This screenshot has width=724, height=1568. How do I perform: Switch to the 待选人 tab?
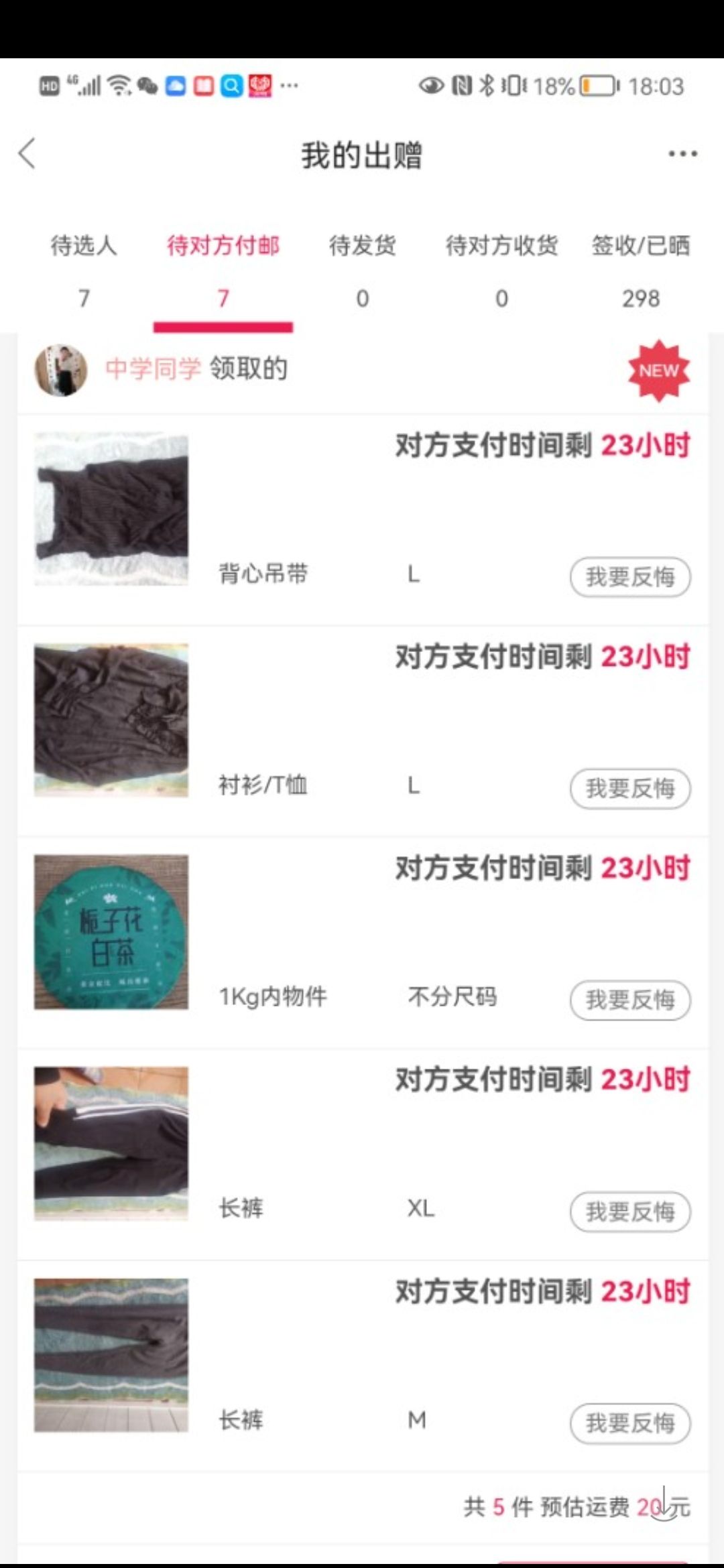84,271
